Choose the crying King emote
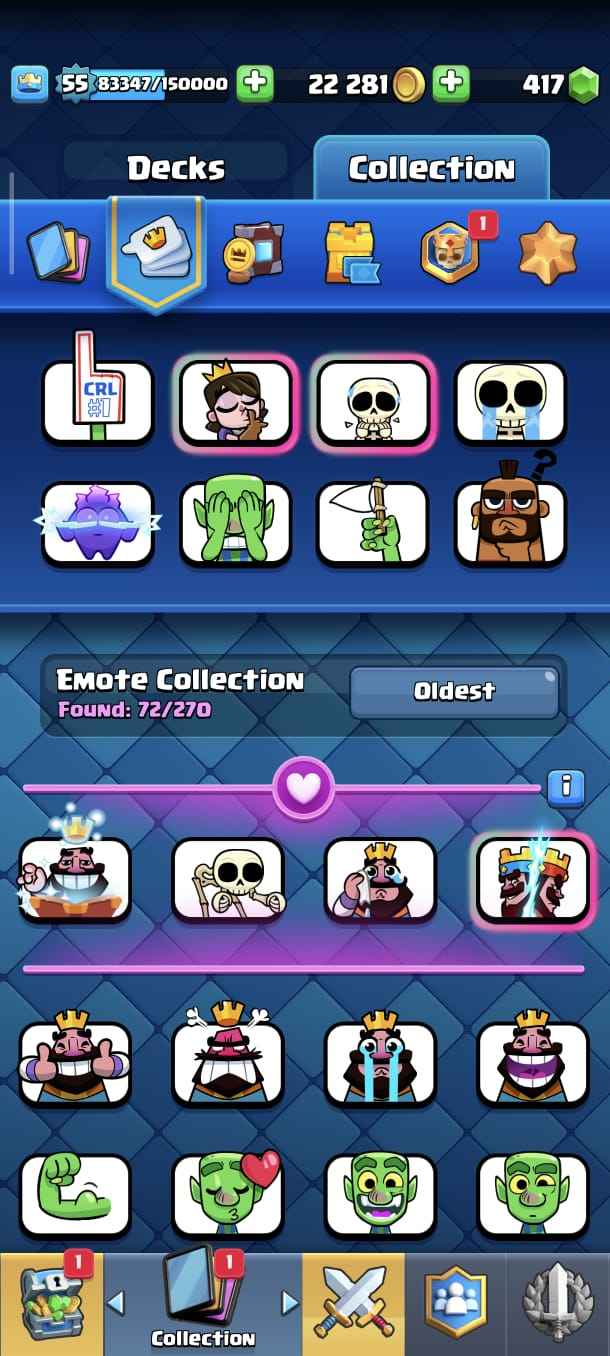The width and height of the screenshot is (610, 1356). click(x=381, y=1062)
